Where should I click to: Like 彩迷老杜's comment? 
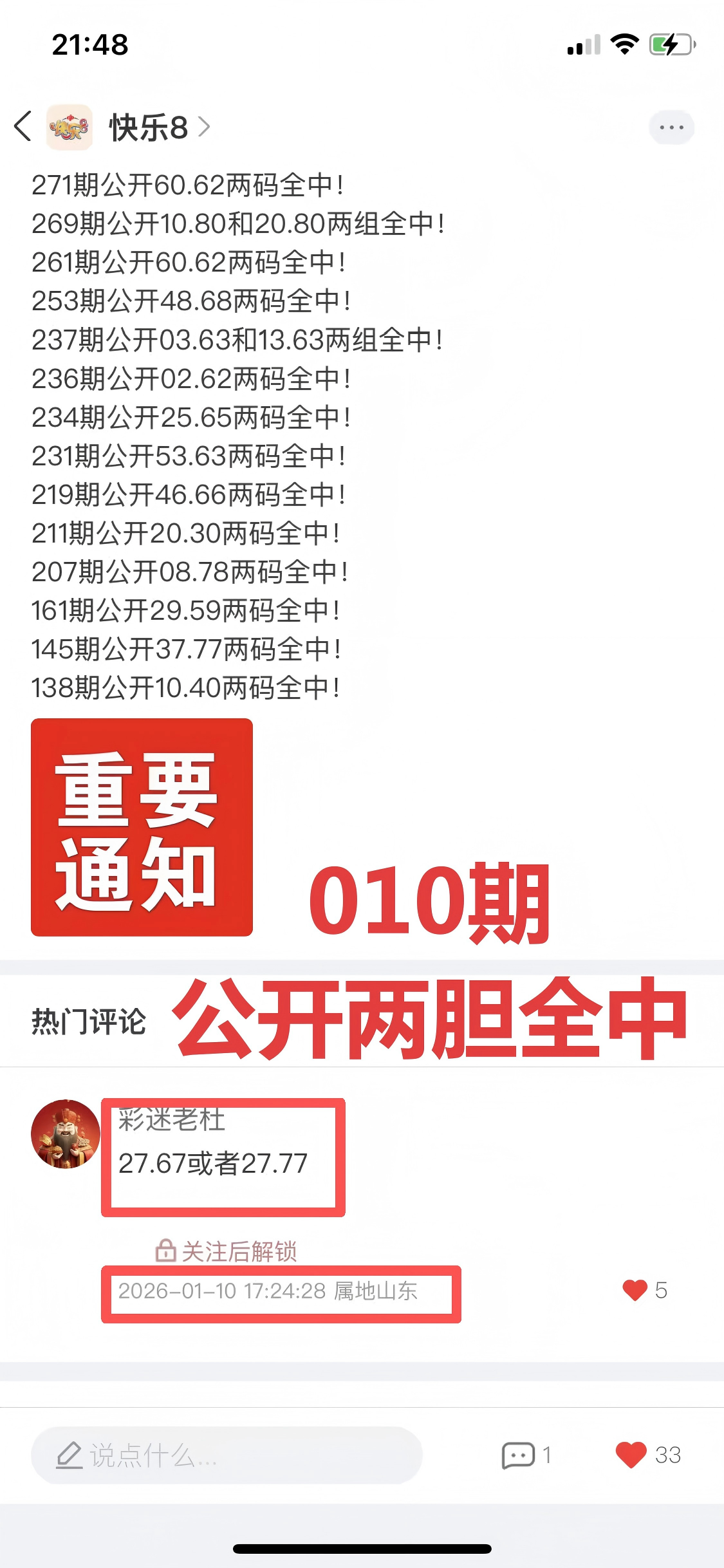point(635,1290)
